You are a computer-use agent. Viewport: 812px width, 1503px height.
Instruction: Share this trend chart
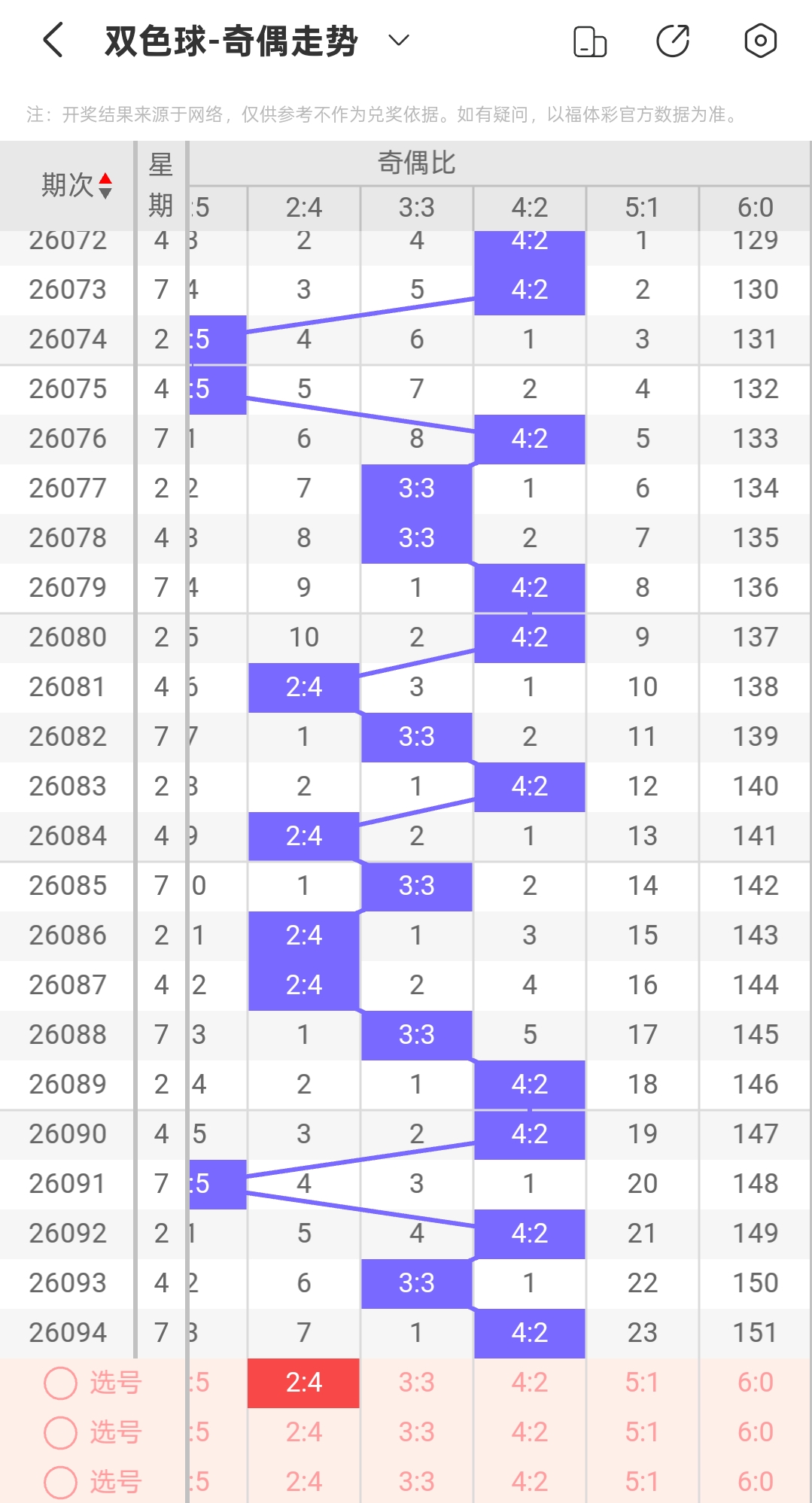tap(673, 41)
